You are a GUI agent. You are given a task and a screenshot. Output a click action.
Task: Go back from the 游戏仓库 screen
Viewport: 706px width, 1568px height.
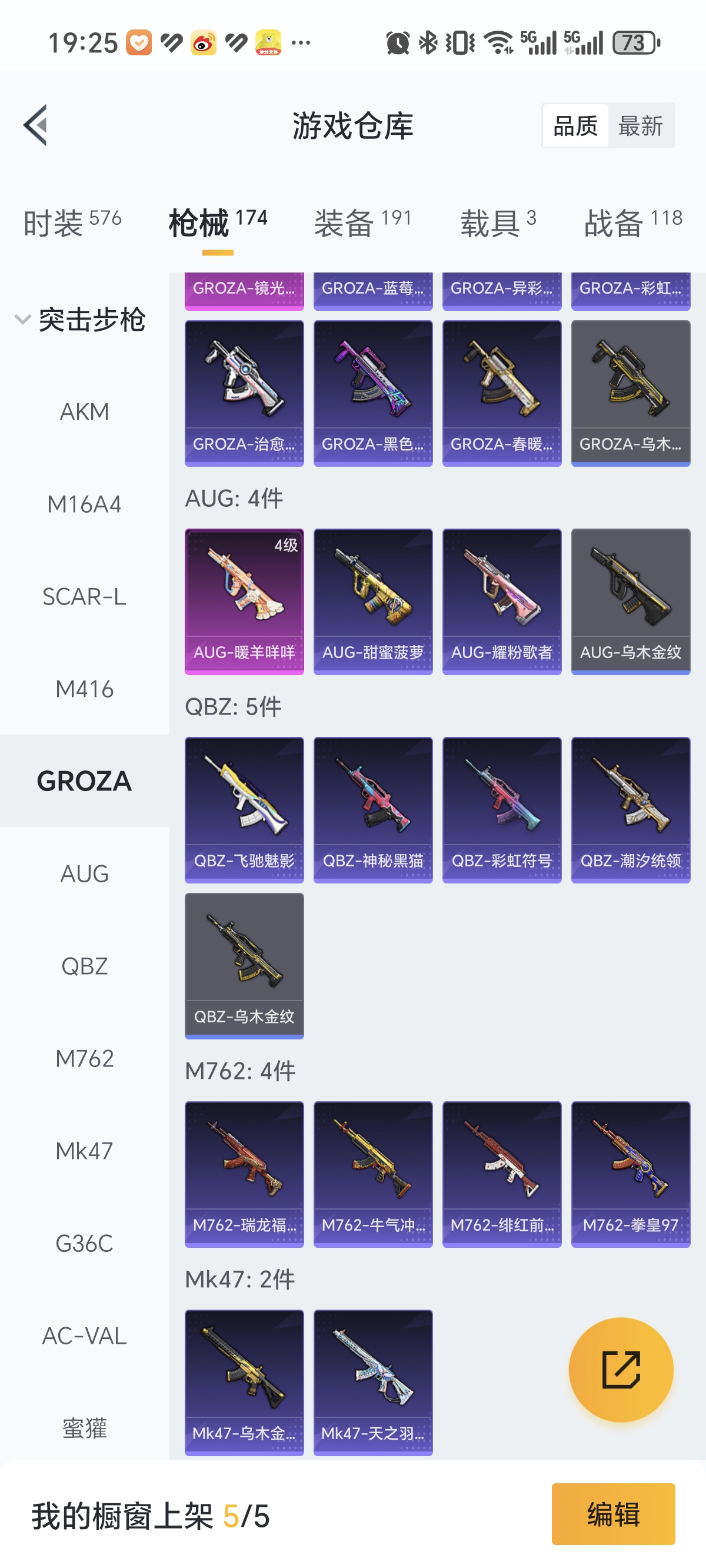click(35, 125)
